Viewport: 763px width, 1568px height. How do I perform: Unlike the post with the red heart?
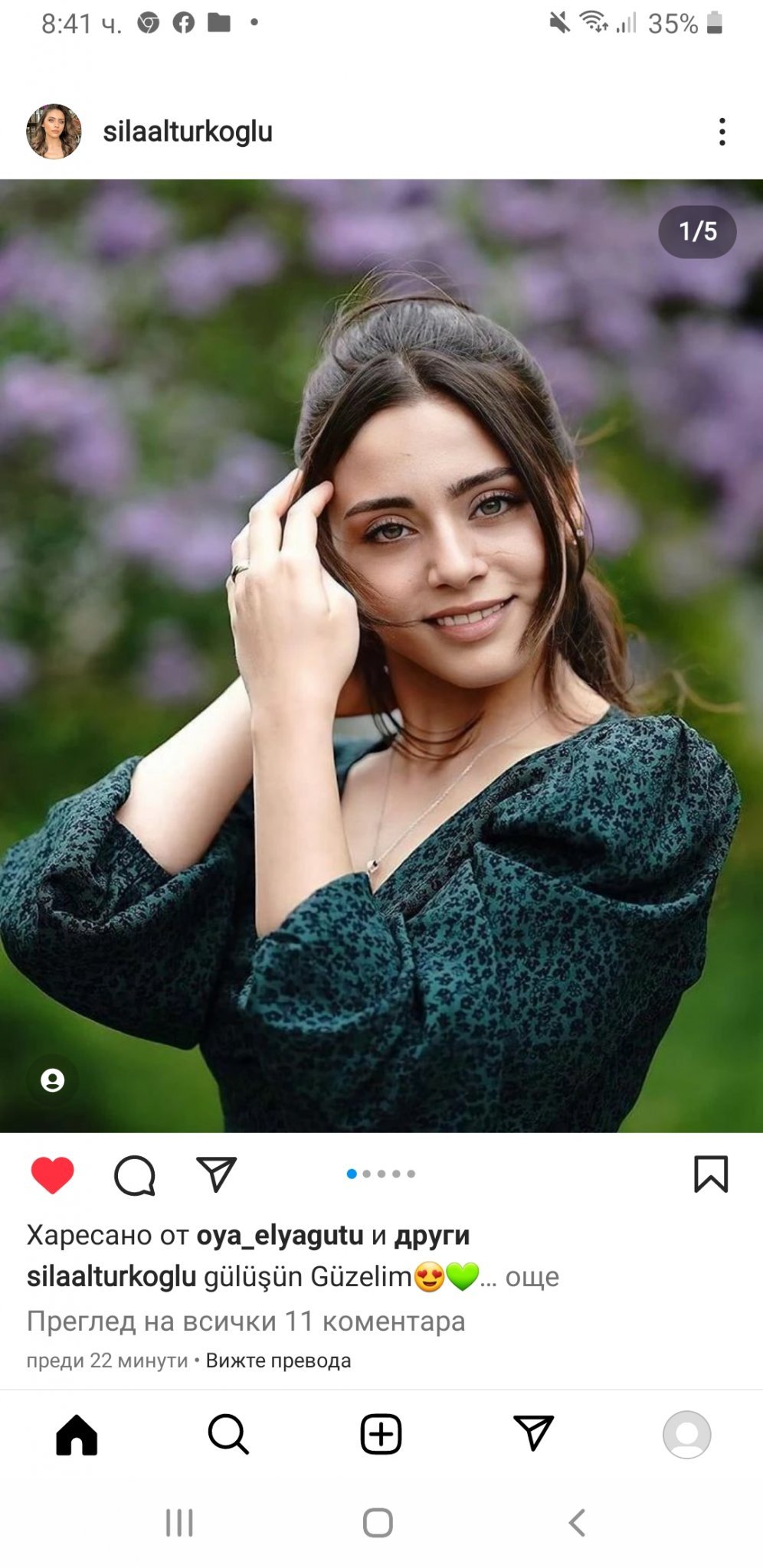(52, 1174)
